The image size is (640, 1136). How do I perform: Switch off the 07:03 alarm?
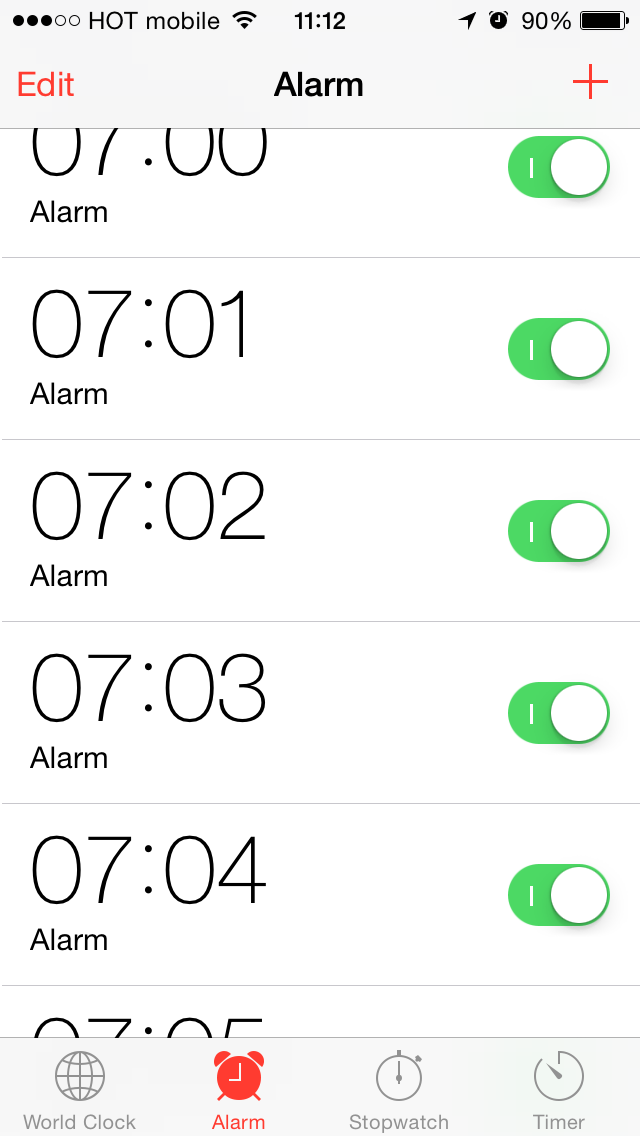559,713
